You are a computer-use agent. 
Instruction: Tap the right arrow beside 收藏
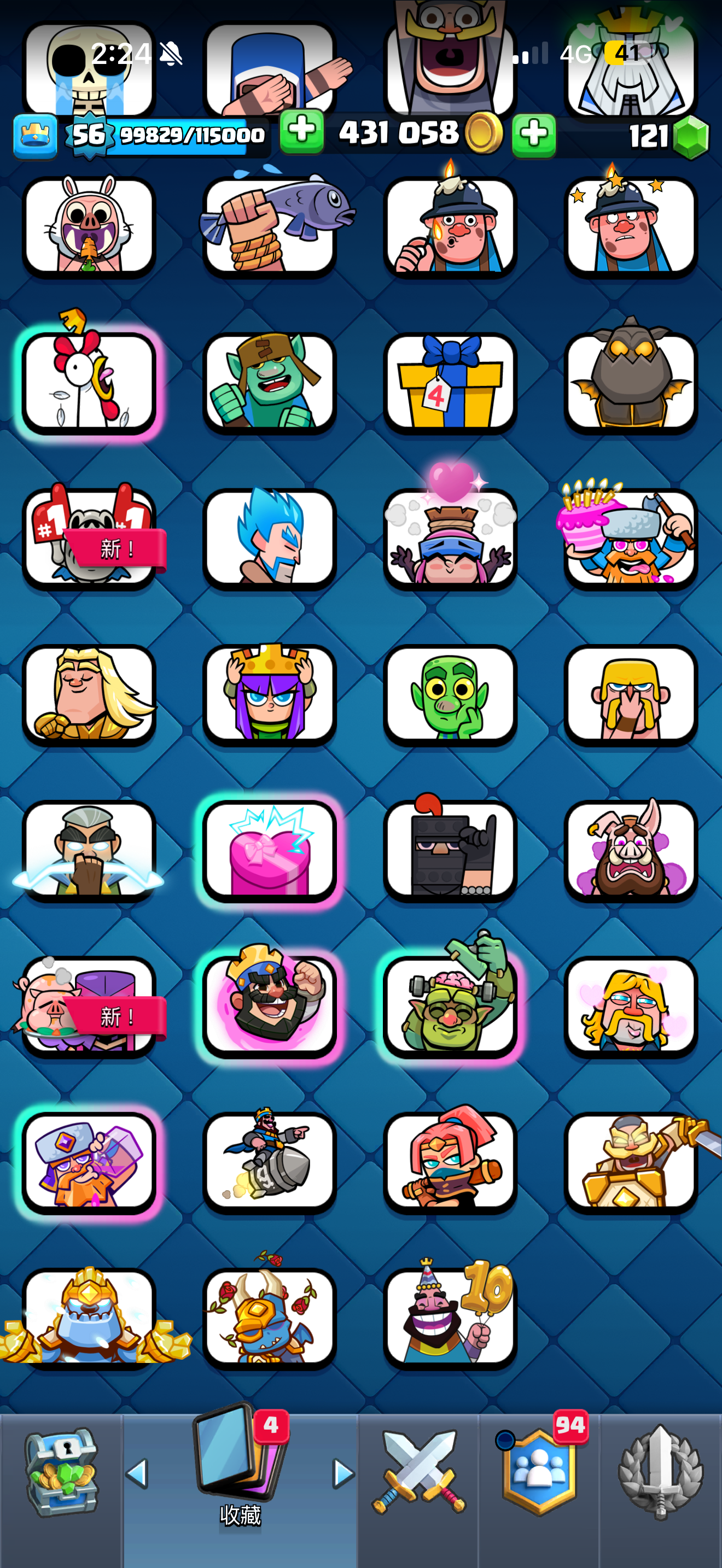(343, 1473)
